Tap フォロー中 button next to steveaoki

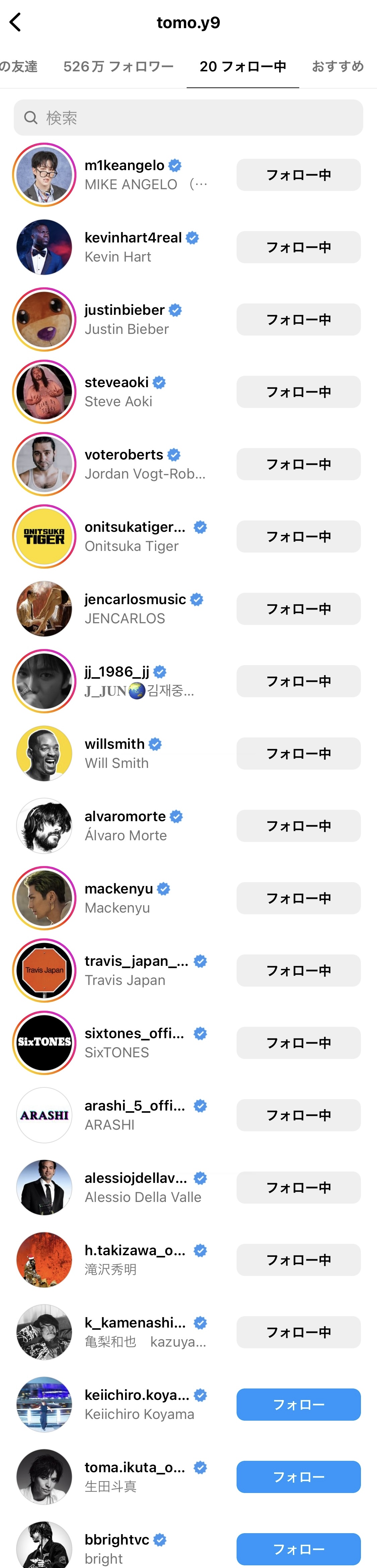pyautogui.click(x=298, y=392)
